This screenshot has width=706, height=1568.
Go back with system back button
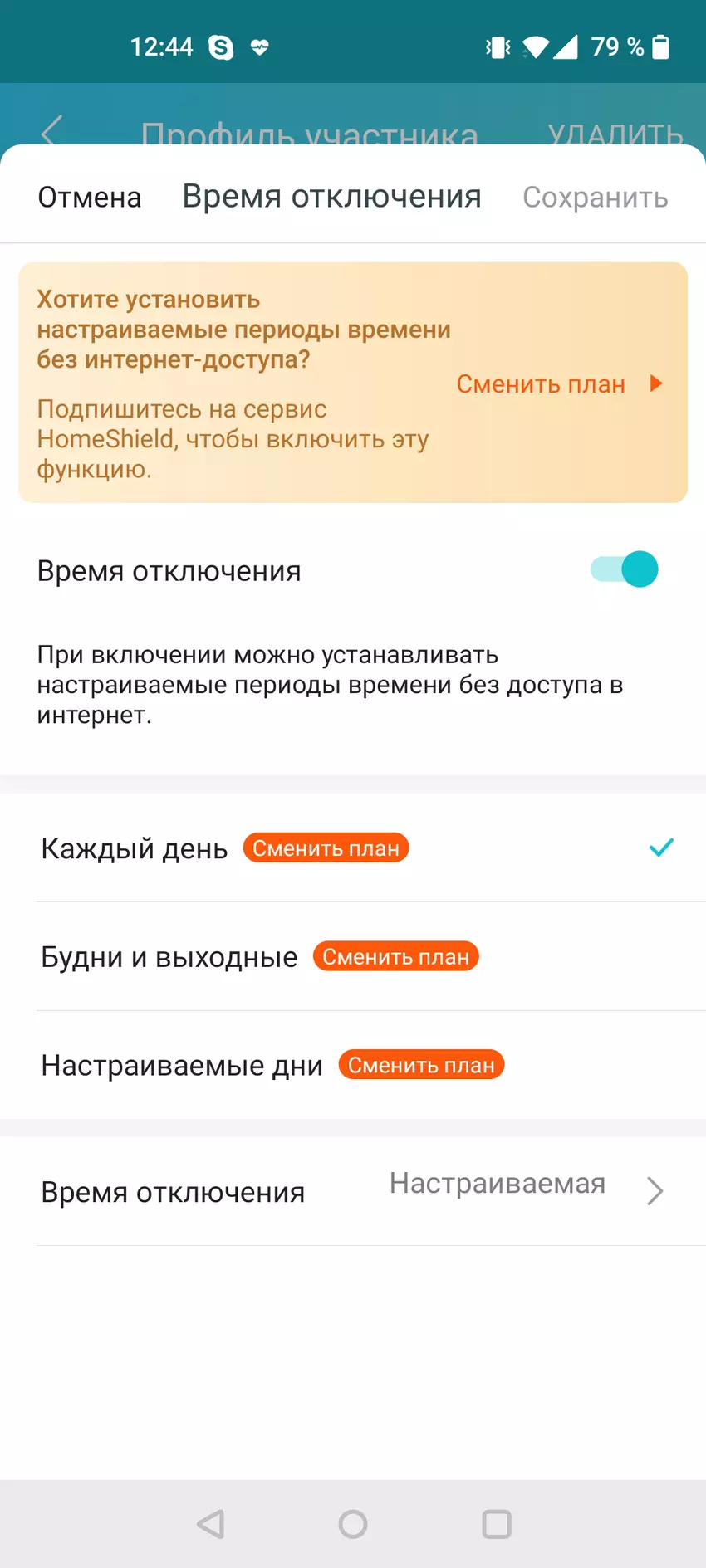coord(211,1524)
